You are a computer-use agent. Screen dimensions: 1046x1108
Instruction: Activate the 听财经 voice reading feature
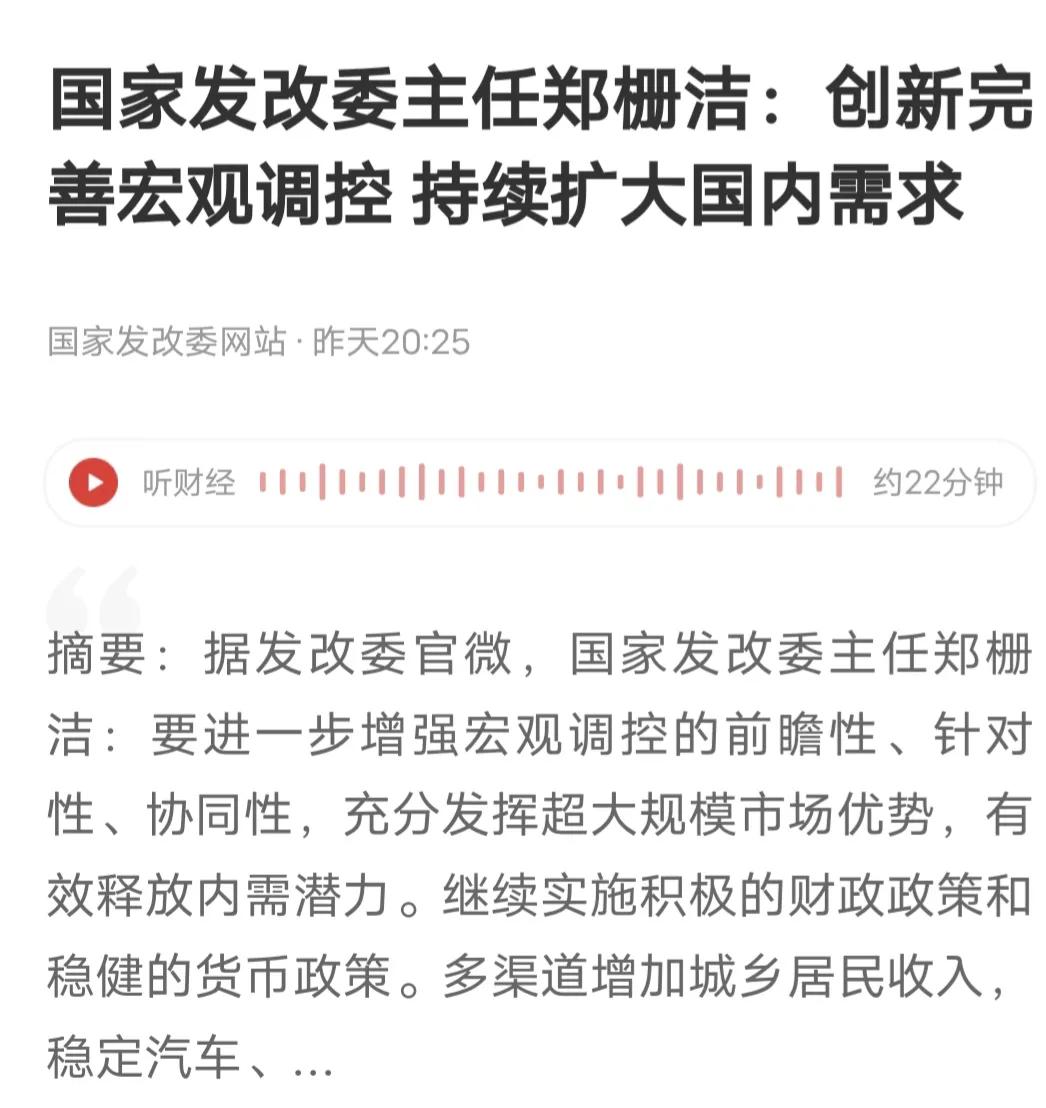(190, 481)
